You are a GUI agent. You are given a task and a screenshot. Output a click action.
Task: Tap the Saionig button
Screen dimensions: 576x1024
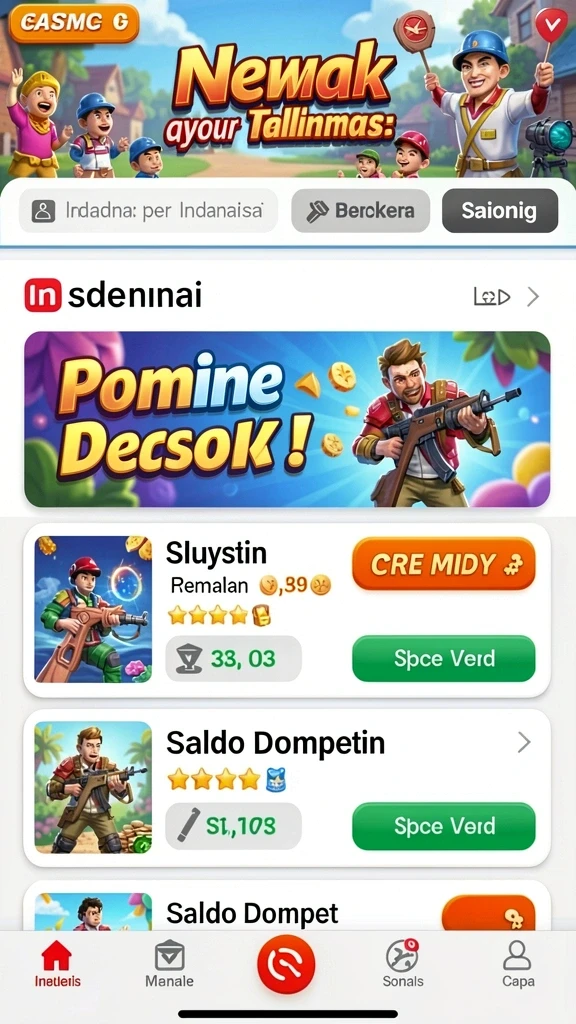[x=500, y=211]
